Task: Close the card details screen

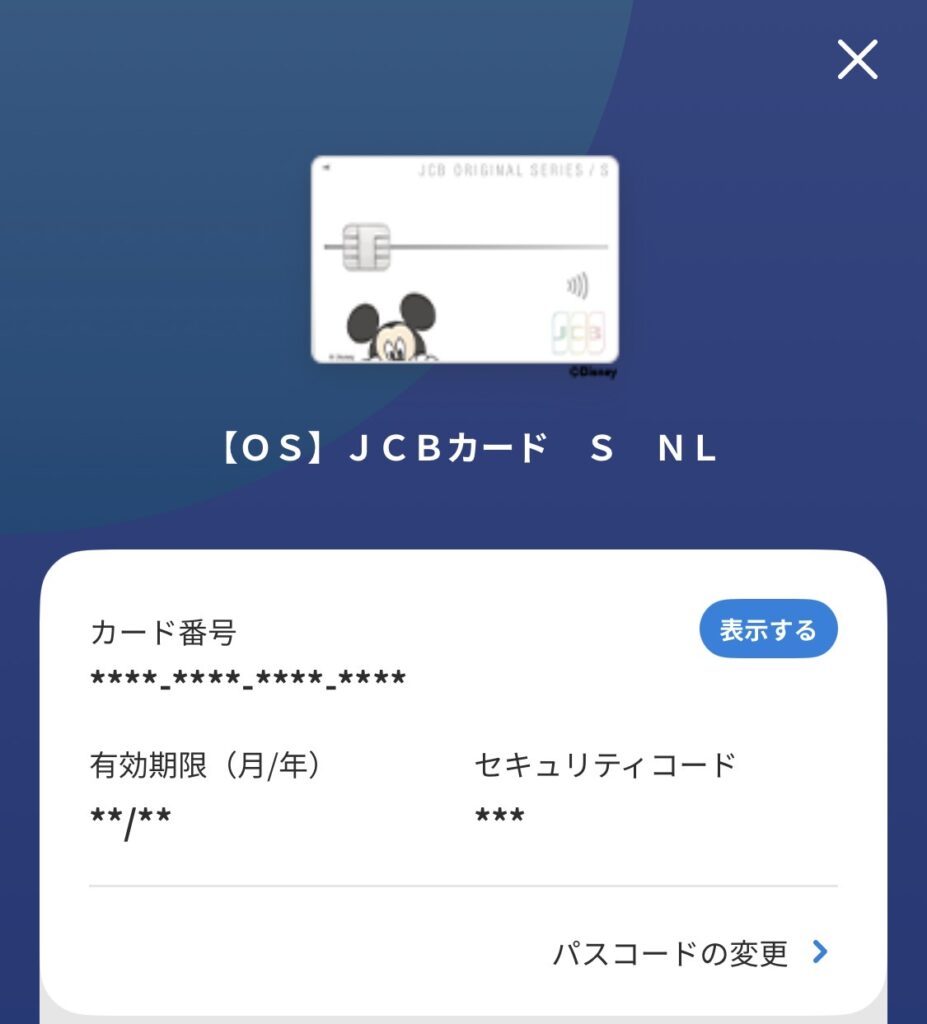Action: (857, 60)
